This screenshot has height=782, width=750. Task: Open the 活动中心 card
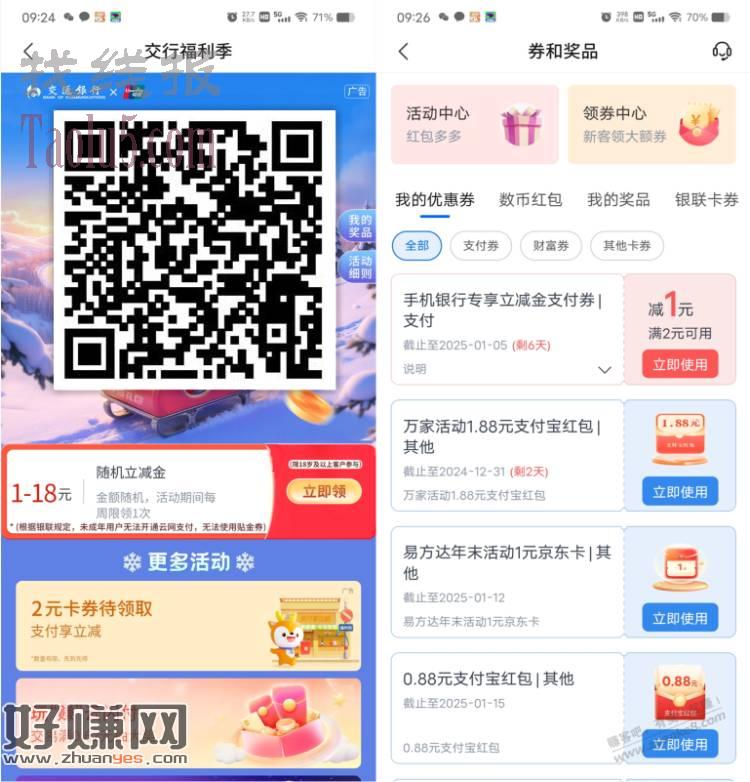coord(474,124)
